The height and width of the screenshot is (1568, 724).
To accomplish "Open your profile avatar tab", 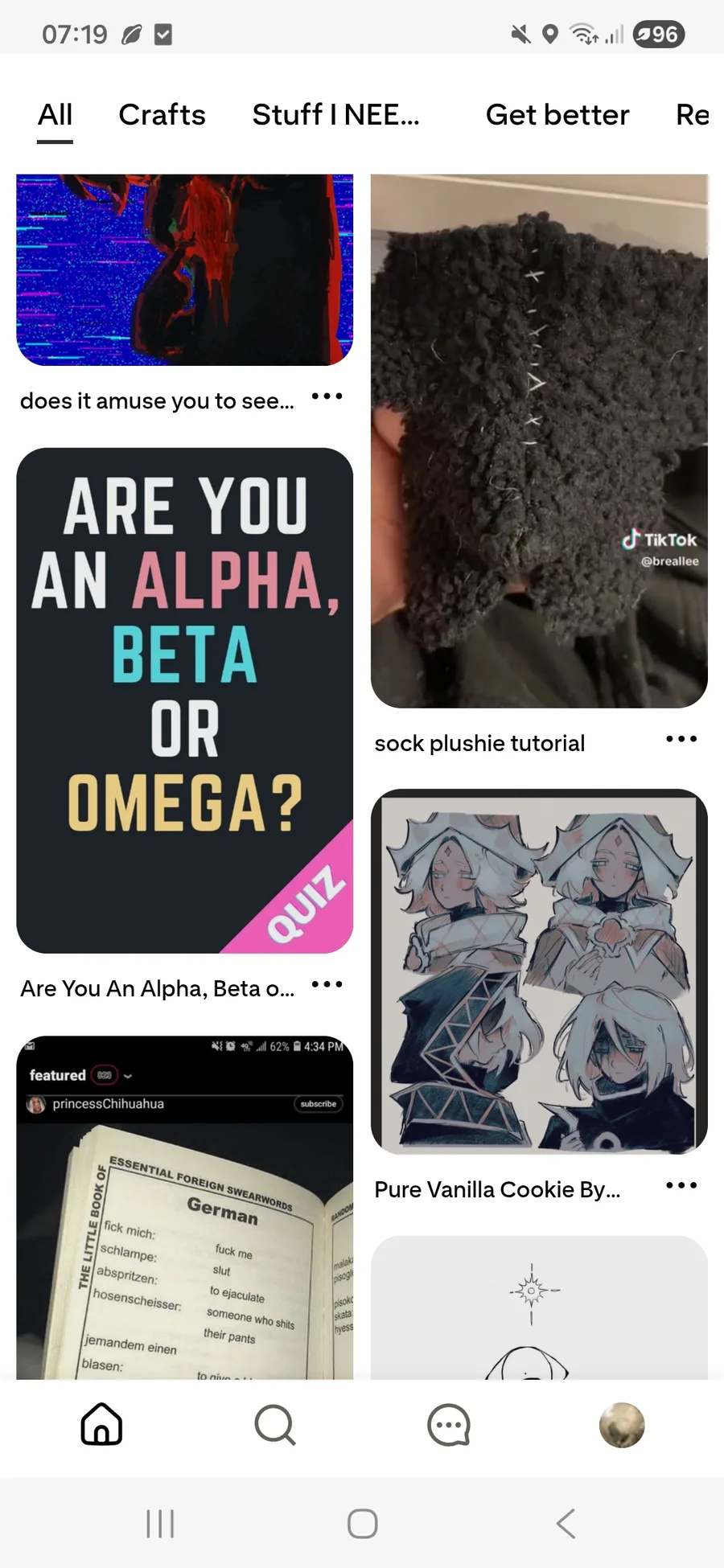I will coord(622,1425).
